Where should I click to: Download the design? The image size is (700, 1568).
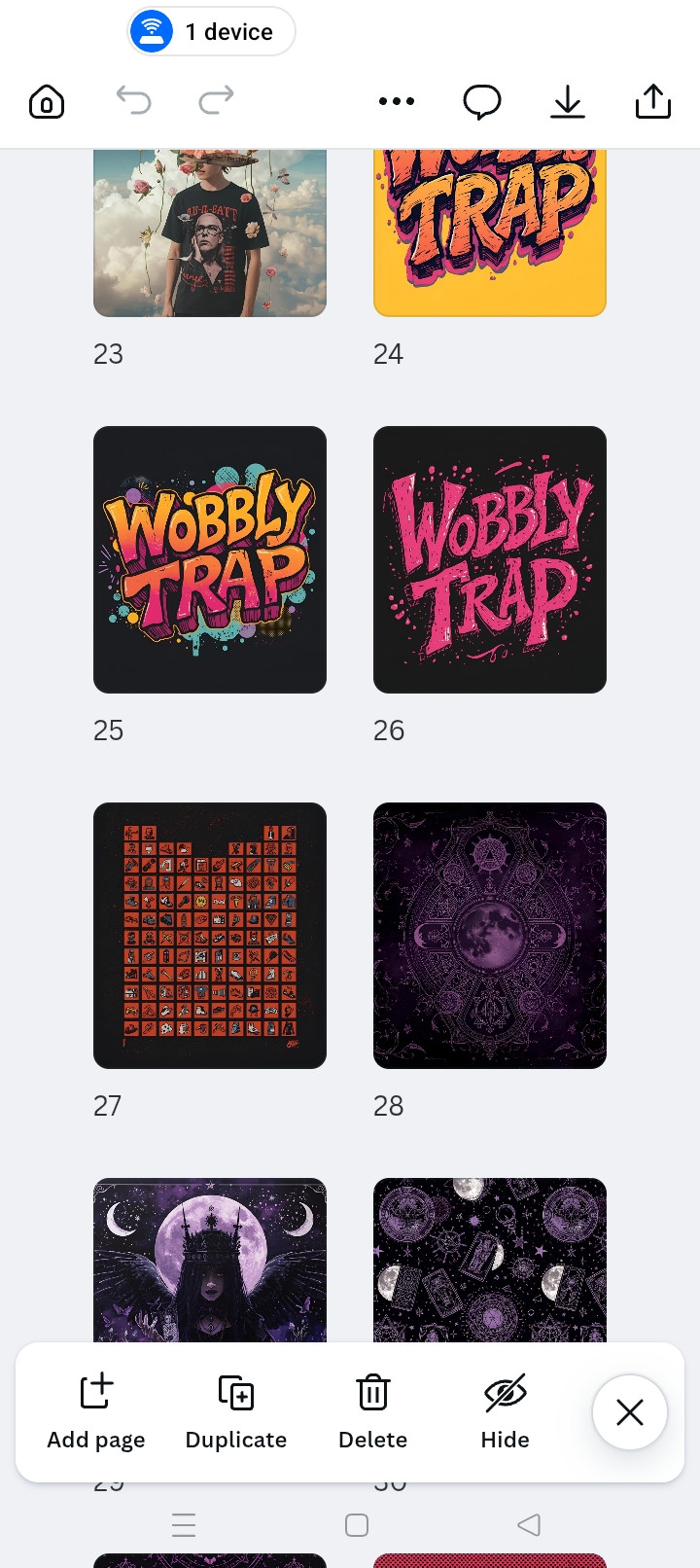tap(567, 101)
